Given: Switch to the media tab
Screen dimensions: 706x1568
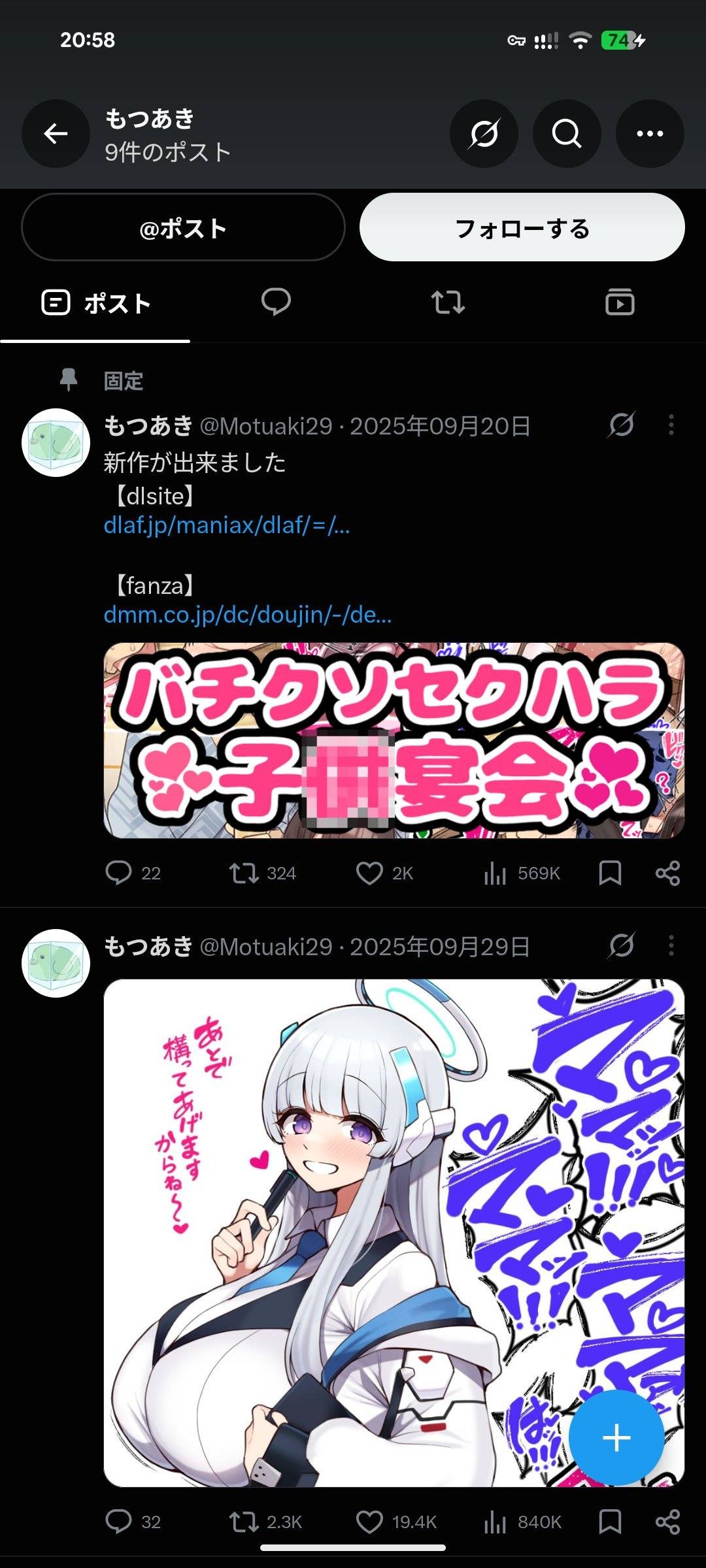Looking at the screenshot, I should click(620, 302).
